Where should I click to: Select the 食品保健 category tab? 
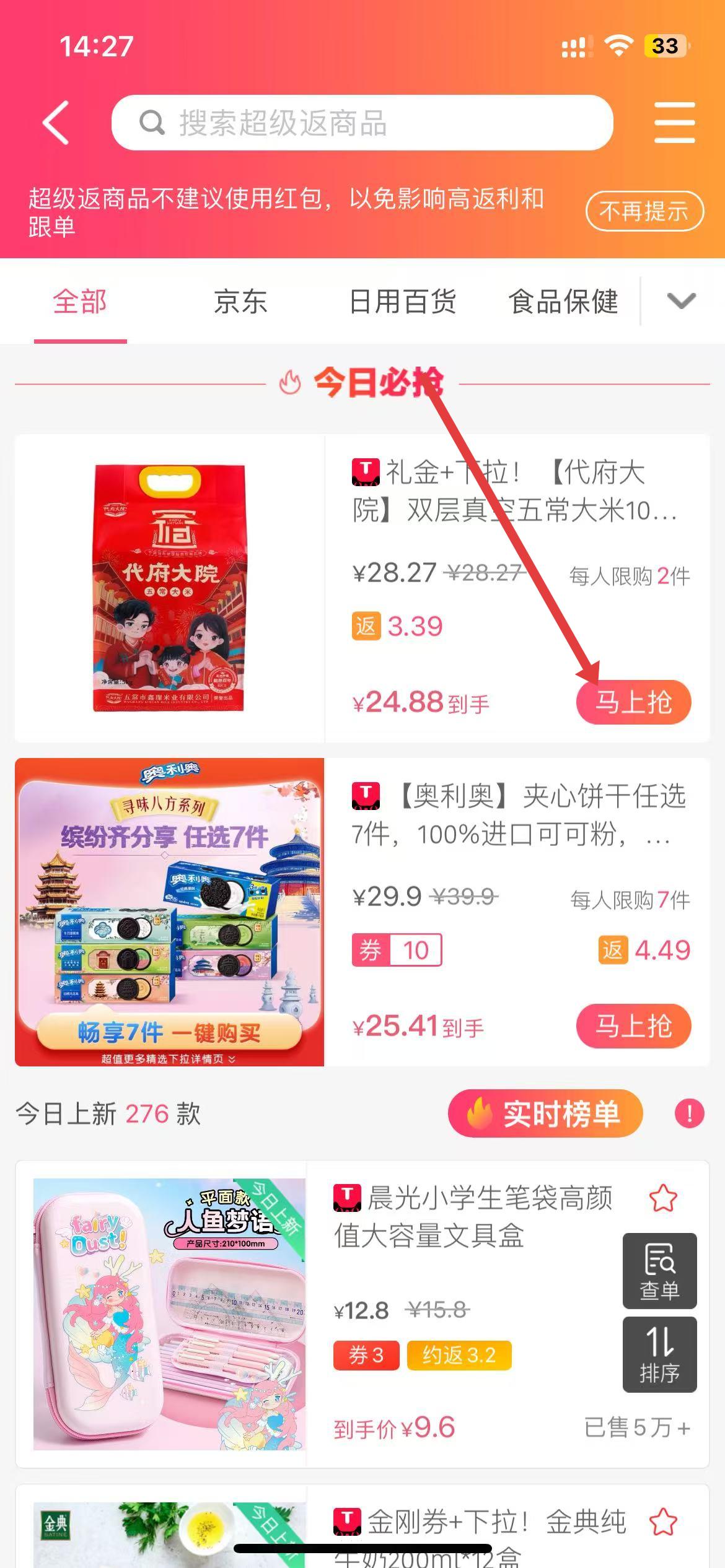pyautogui.click(x=563, y=302)
